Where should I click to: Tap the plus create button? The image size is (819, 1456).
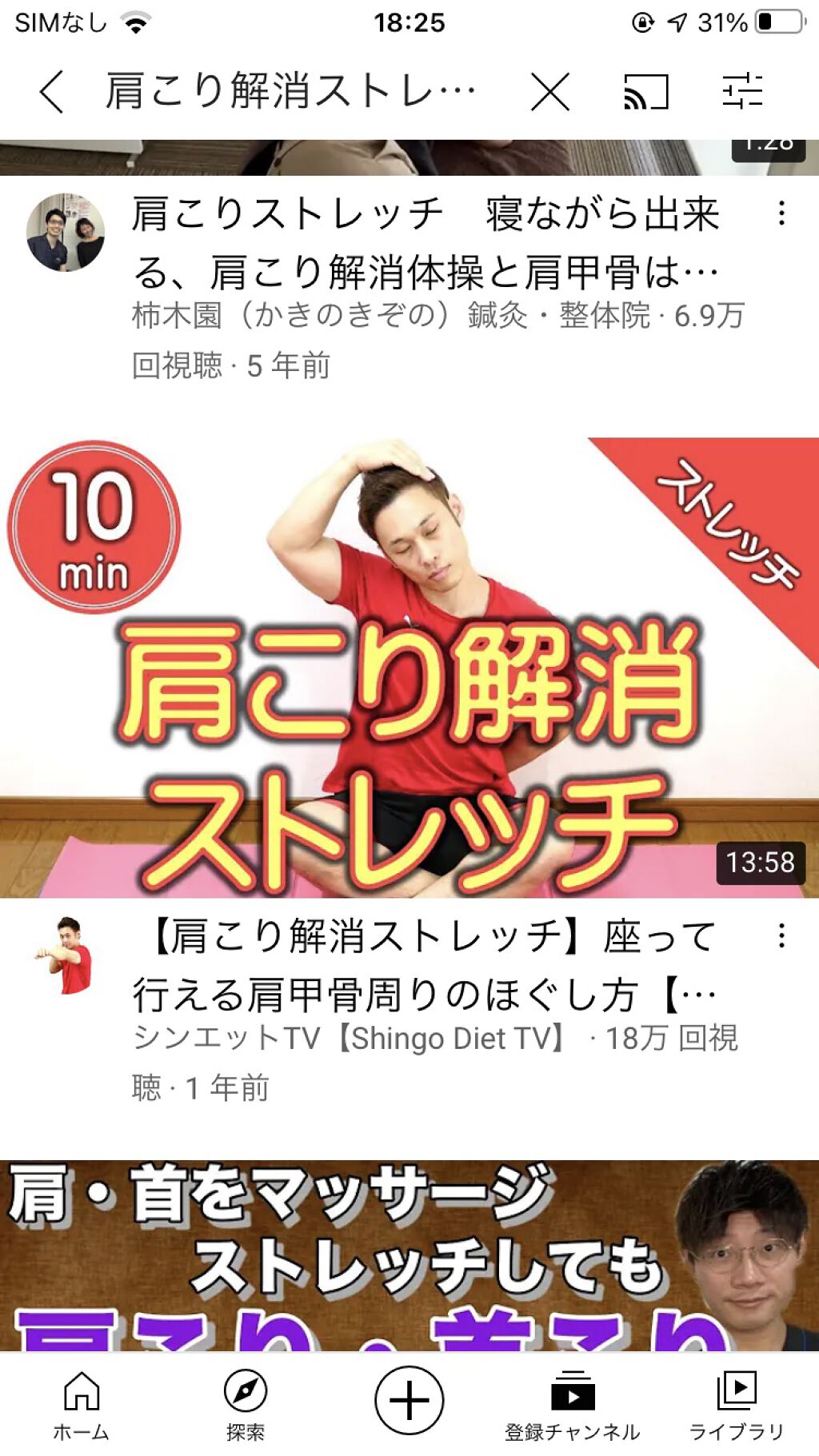(x=409, y=1400)
